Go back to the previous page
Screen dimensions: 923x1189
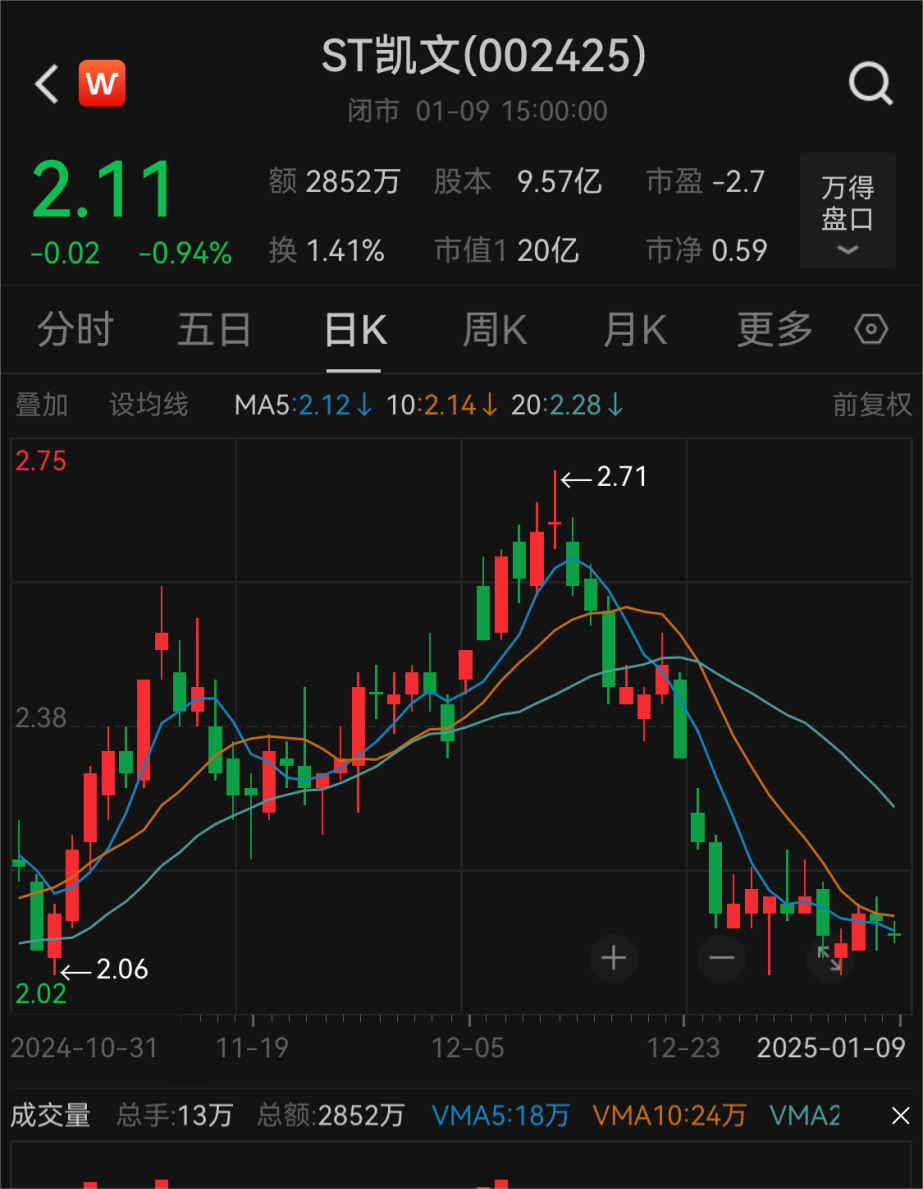(x=47, y=84)
